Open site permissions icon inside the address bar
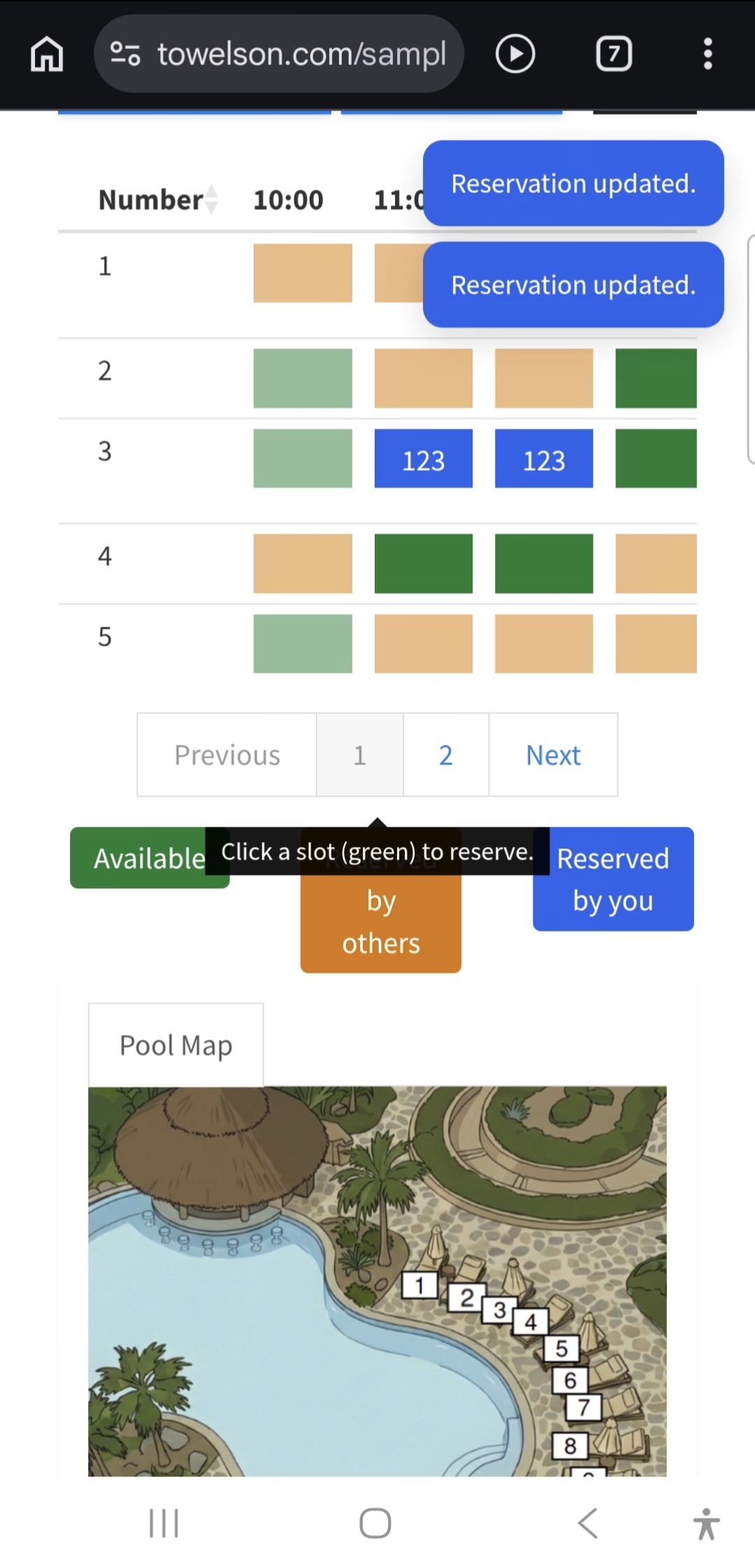The height and width of the screenshot is (1568, 755). [x=124, y=54]
